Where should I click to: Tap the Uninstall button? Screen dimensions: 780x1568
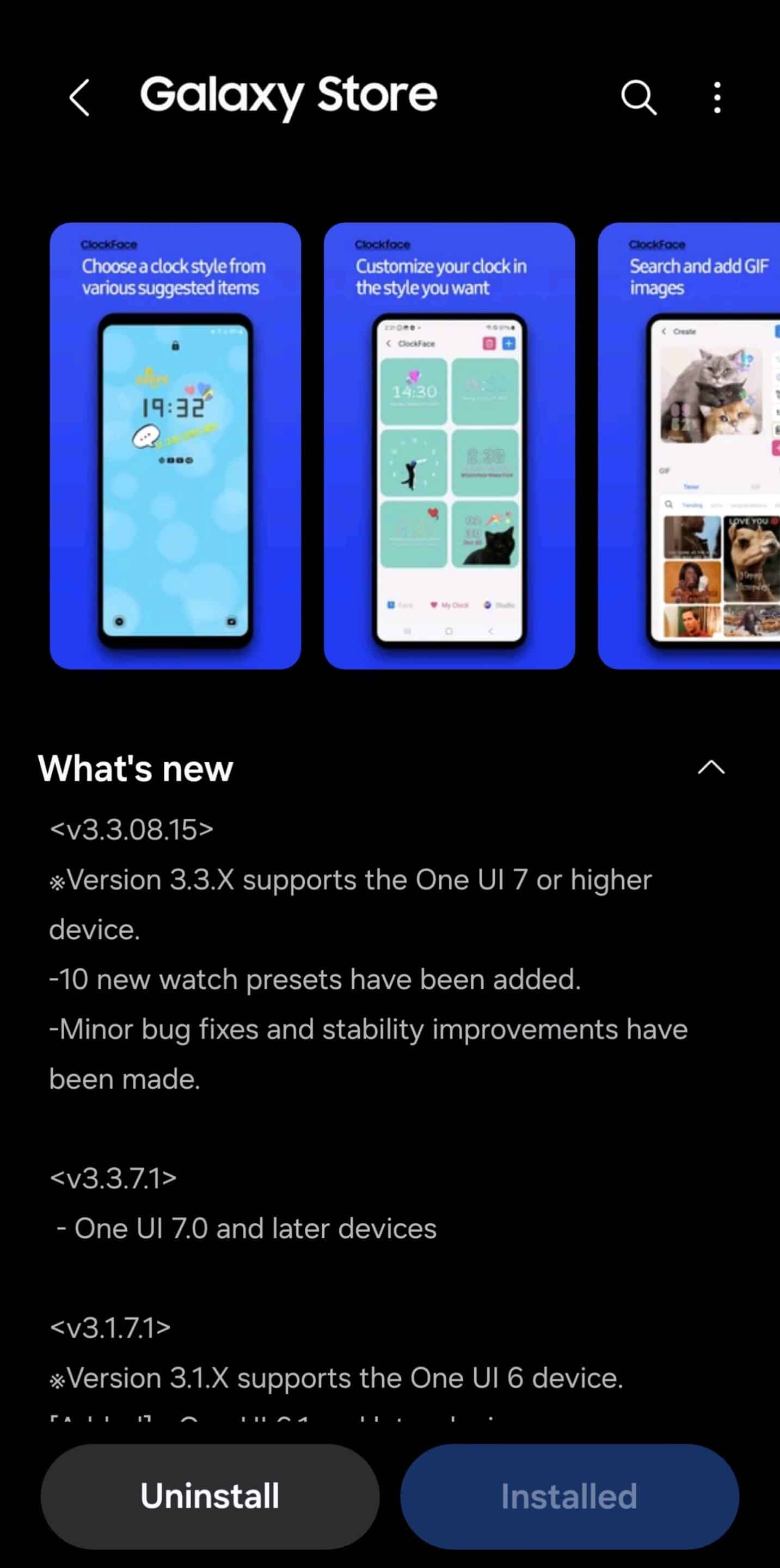coord(210,1496)
